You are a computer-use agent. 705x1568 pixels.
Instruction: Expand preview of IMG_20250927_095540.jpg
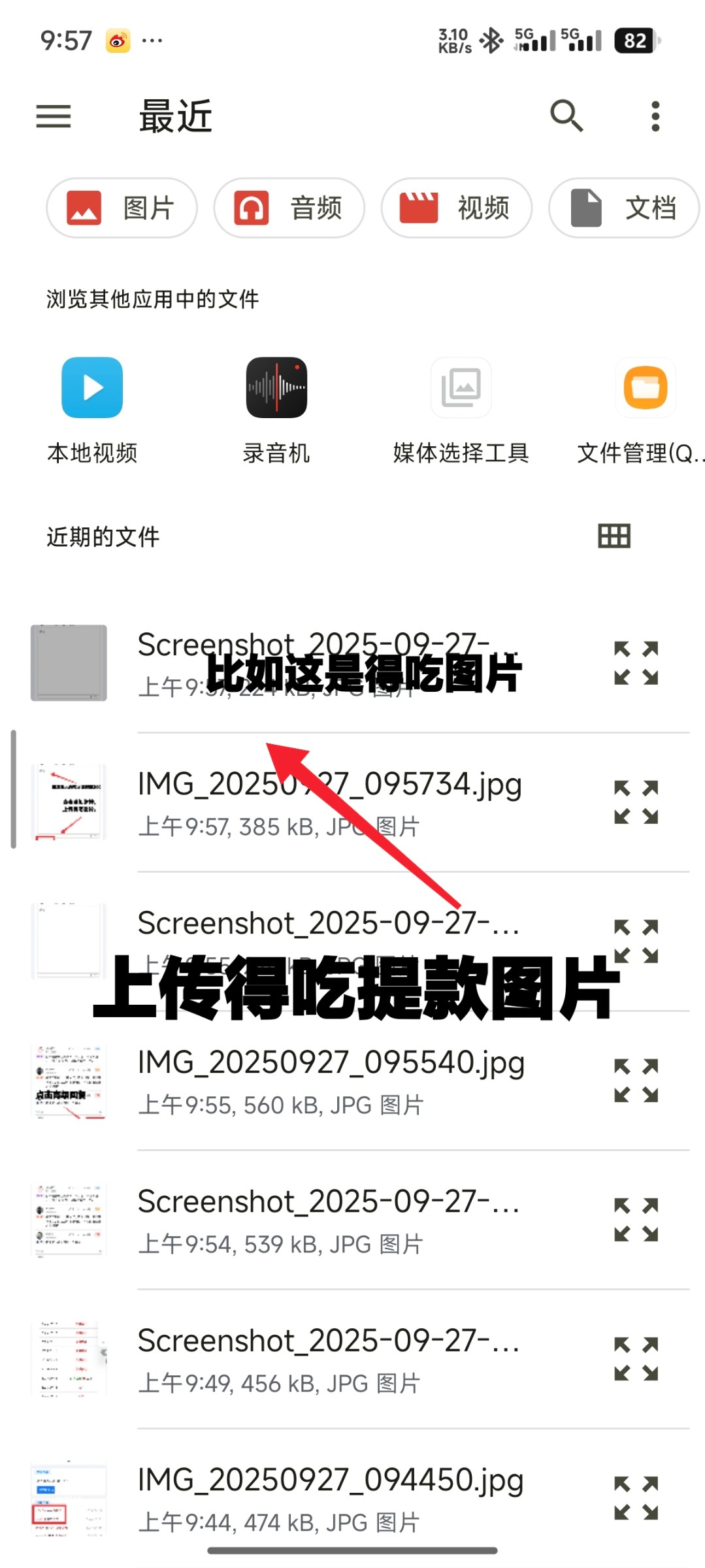[636, 1081]
